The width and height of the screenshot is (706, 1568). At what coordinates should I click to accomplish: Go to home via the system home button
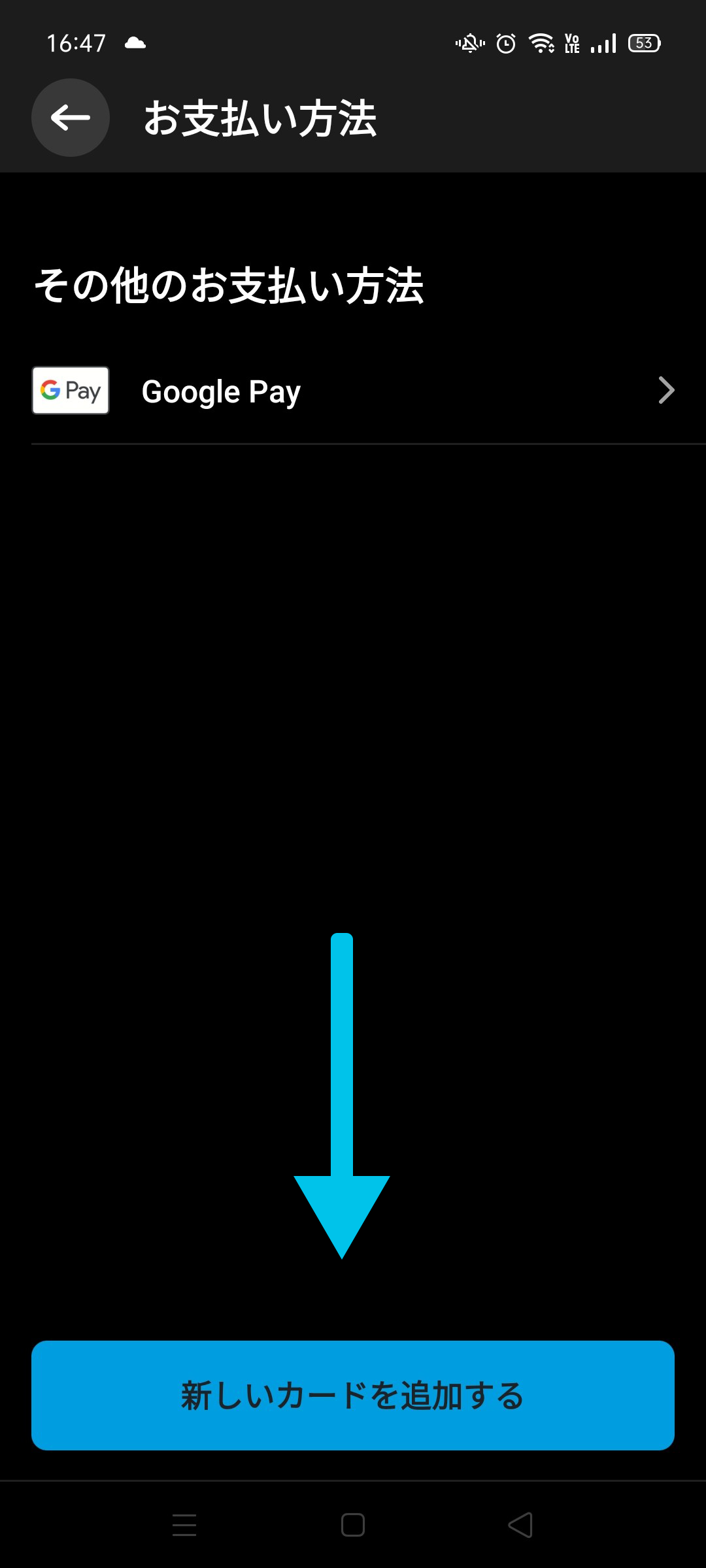click(353, 1525)
